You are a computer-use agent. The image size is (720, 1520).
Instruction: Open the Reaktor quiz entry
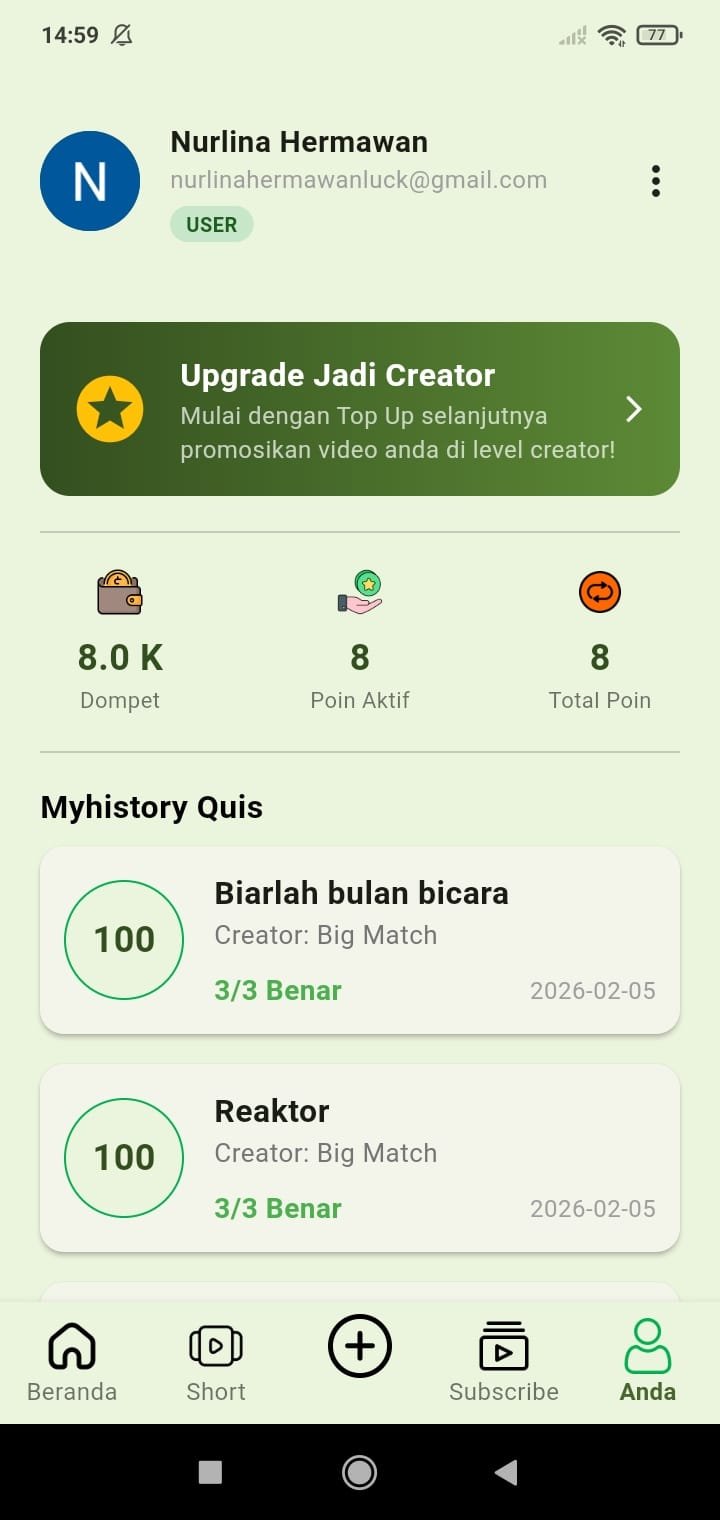(x=360, y=1158)
